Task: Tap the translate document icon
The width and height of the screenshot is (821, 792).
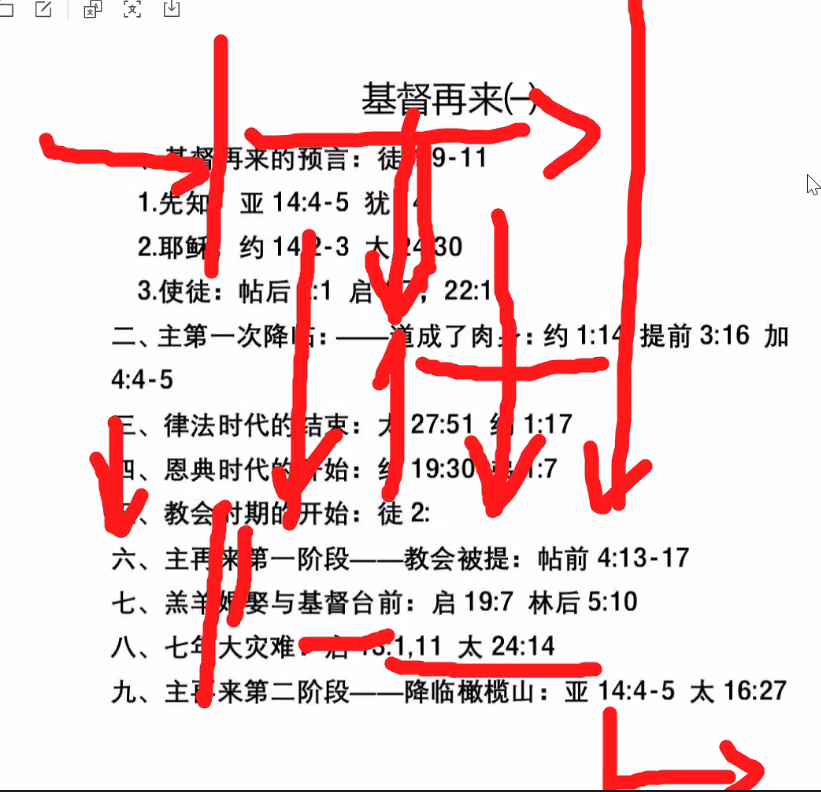Action: pyautogui.click(x=92, y=9)
